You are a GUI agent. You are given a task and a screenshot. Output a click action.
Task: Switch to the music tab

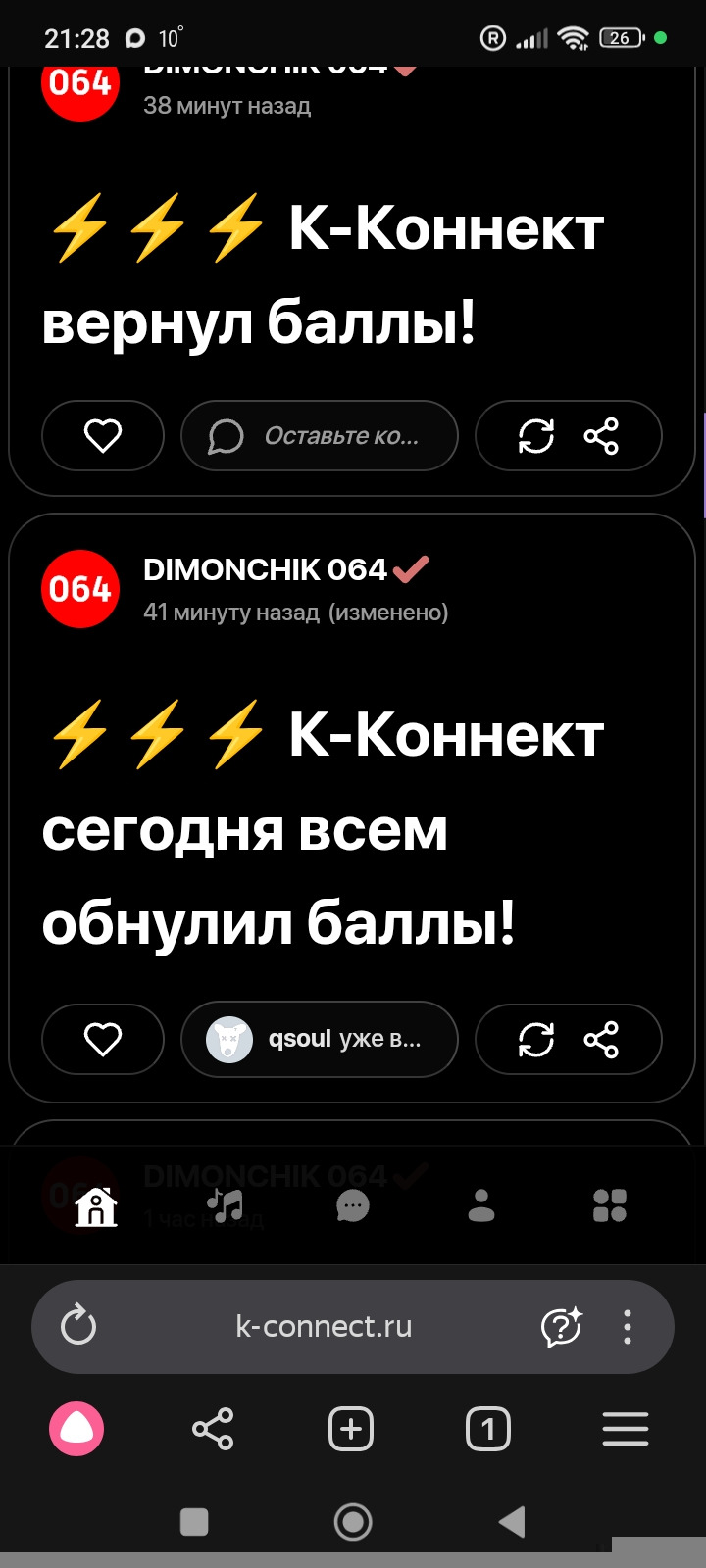(x=225, y=1204)
